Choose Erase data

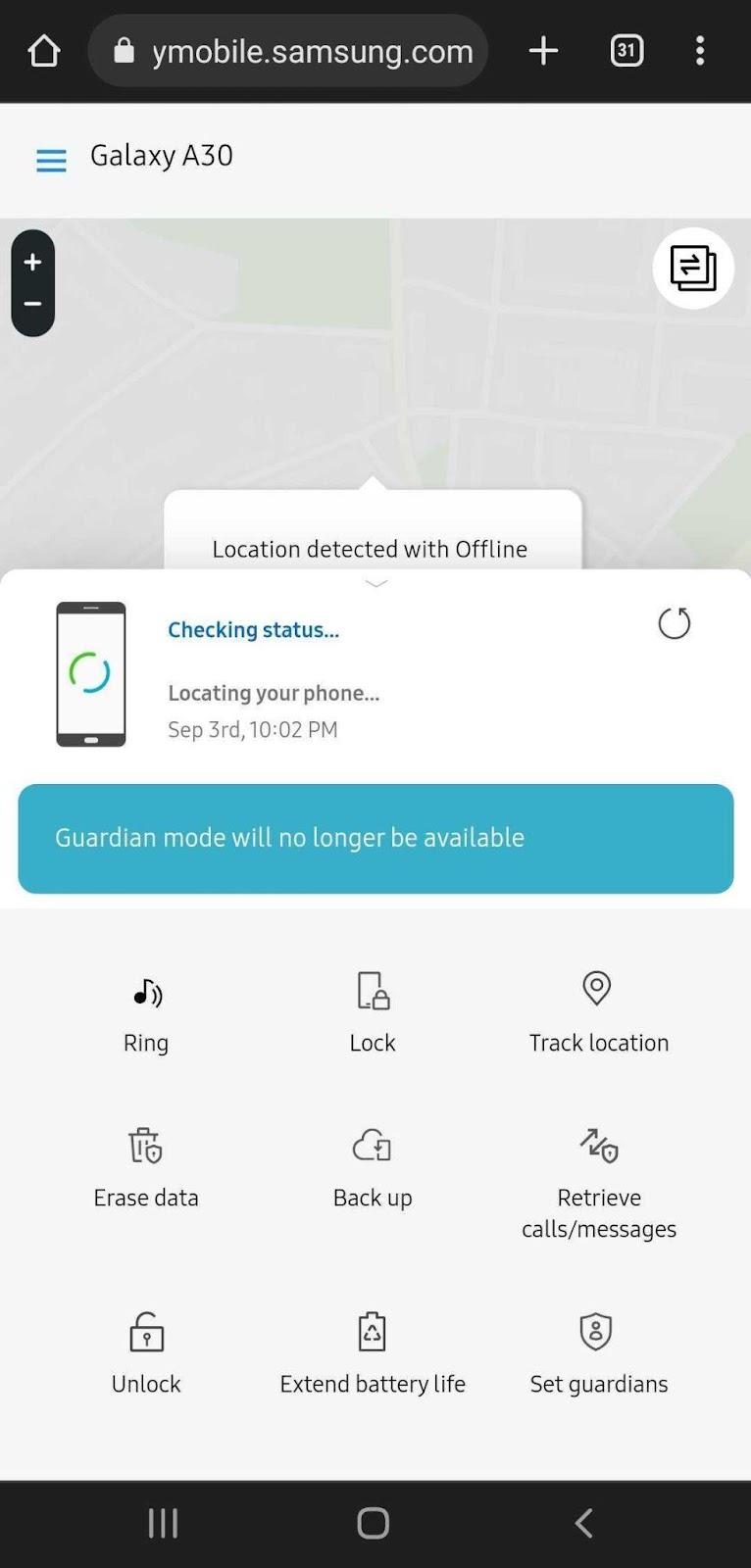point(146,1168)
